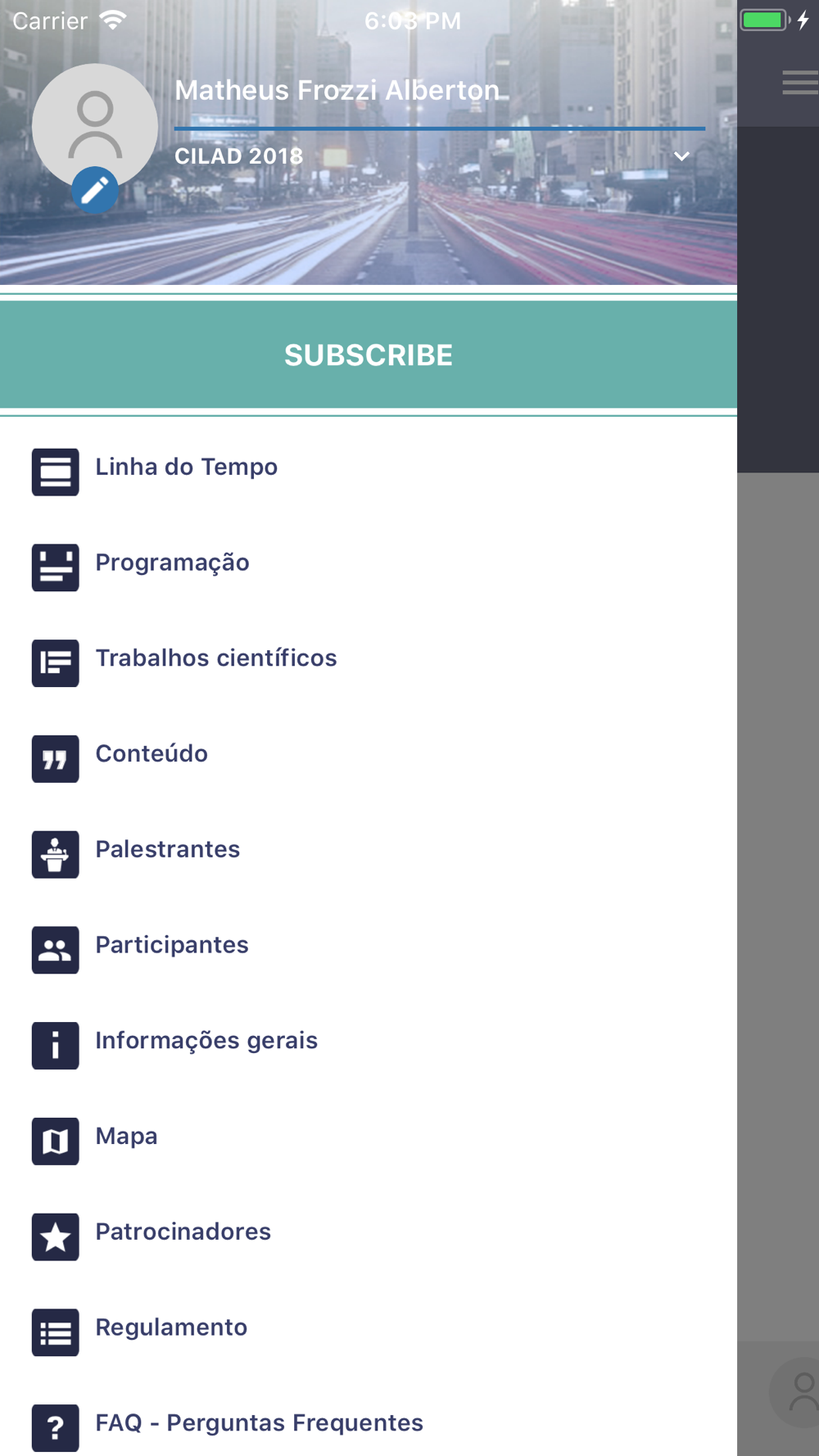The height and width of the screenshot is (1456, 819).
Task: Open Linha do Tempo
Action: pos(187,468)
